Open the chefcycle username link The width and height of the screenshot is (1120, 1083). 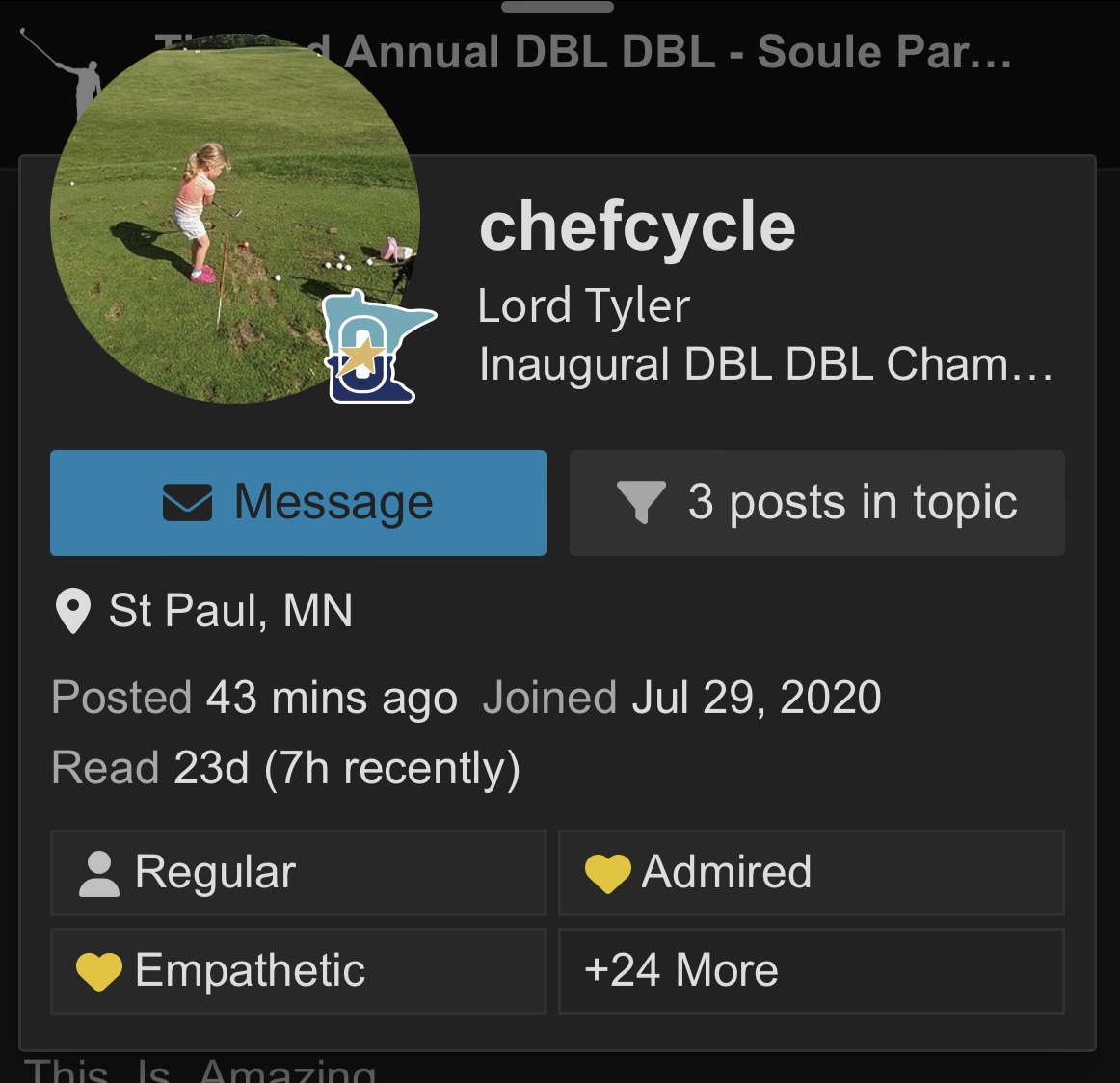pos(637,227)
